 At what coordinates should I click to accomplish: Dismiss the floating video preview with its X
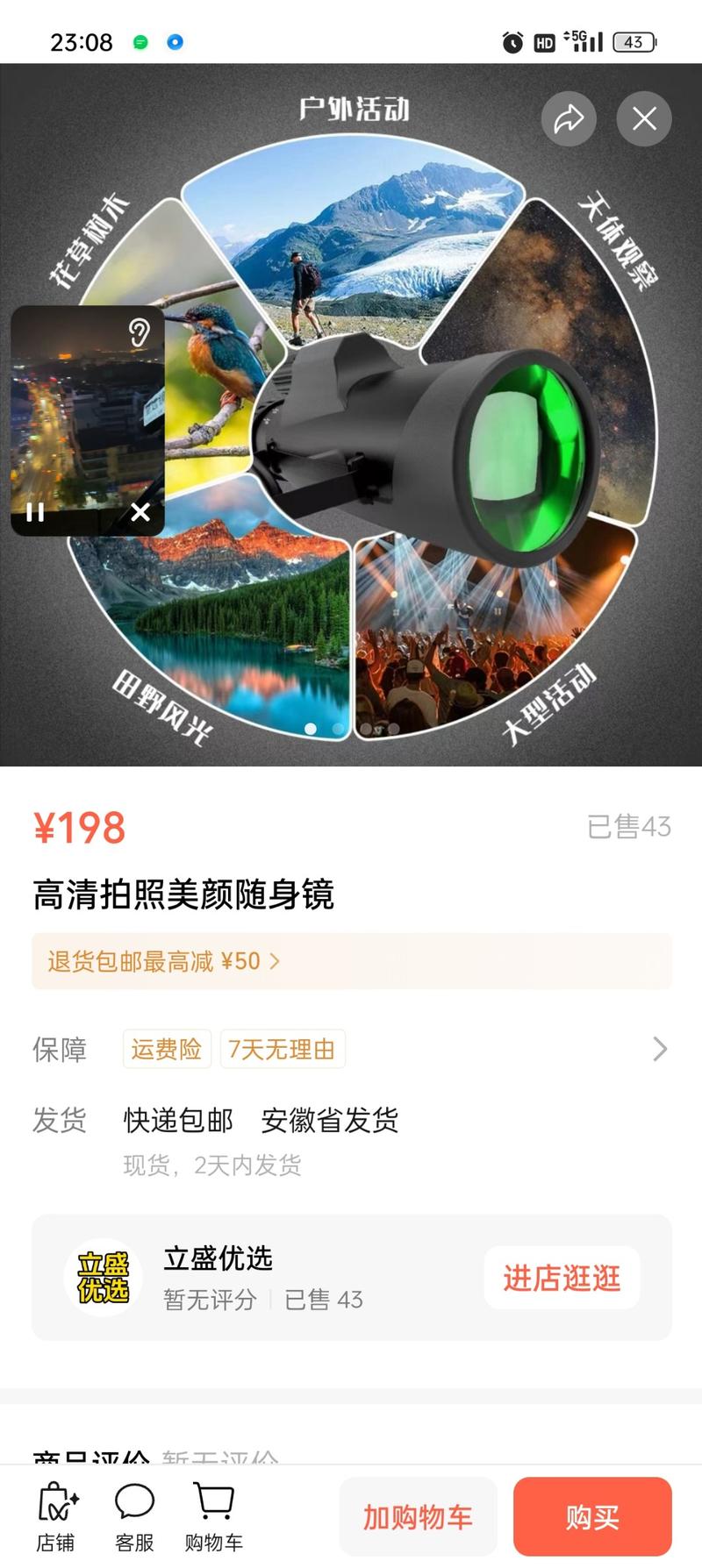click(x=139, y=512)
